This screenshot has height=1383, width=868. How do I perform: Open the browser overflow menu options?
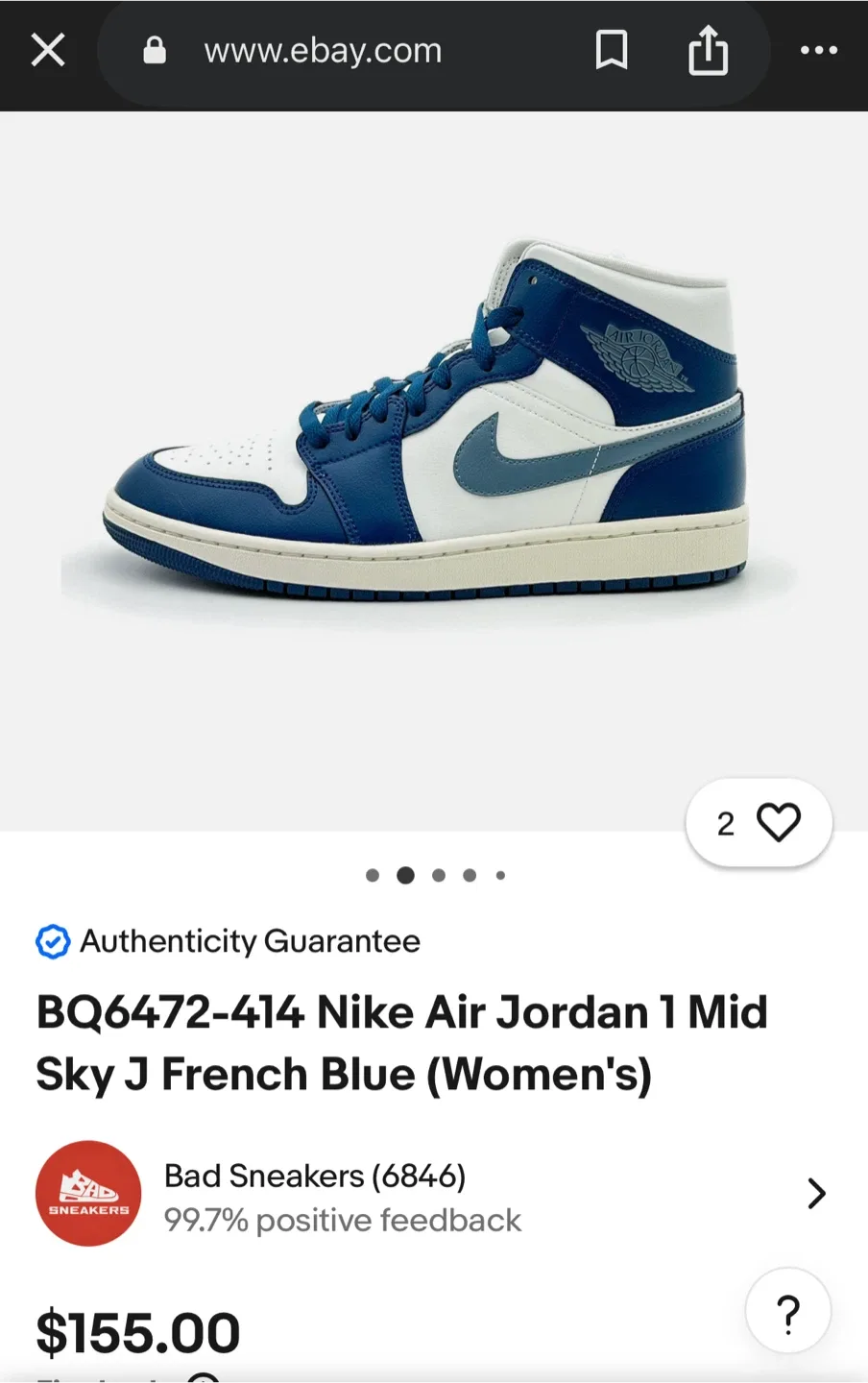(x=819, y=52)
